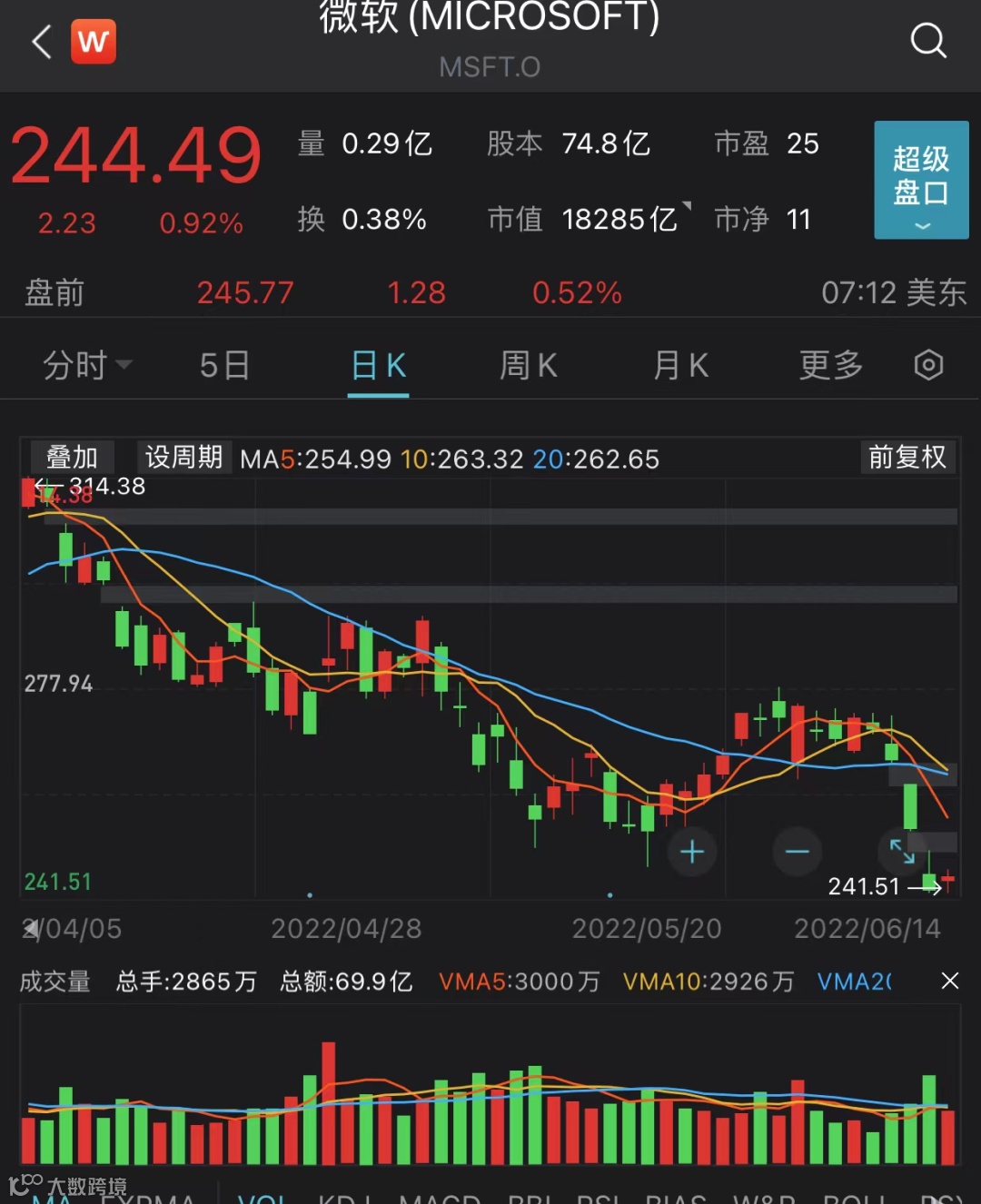This screenshot has width=981, height=1204.
Task: Show the 月K chart tab
Action: click(x=680, y=365)
